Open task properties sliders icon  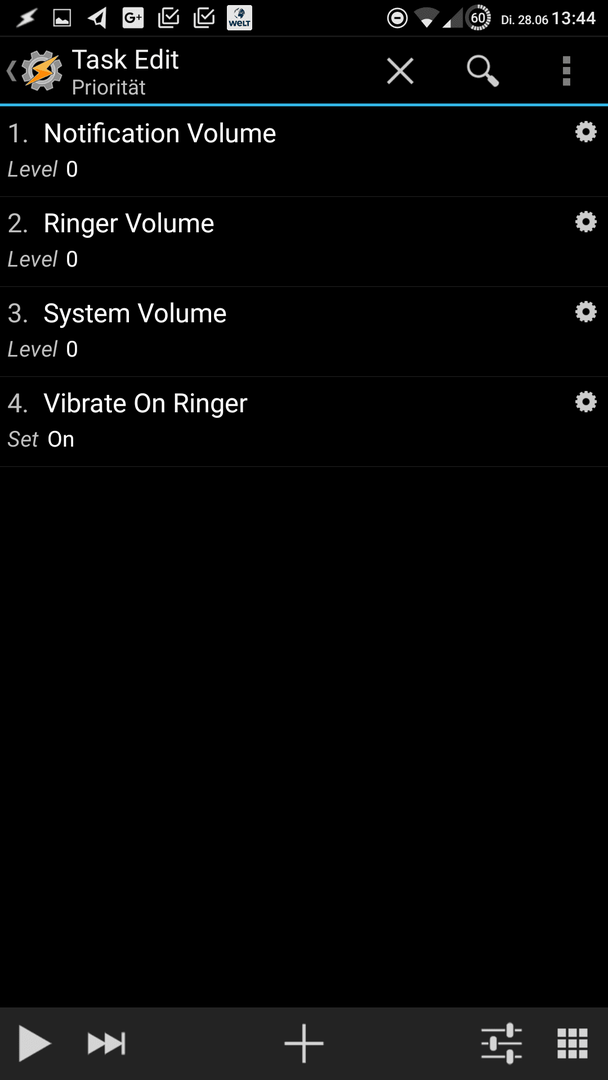click(501, 1043)
